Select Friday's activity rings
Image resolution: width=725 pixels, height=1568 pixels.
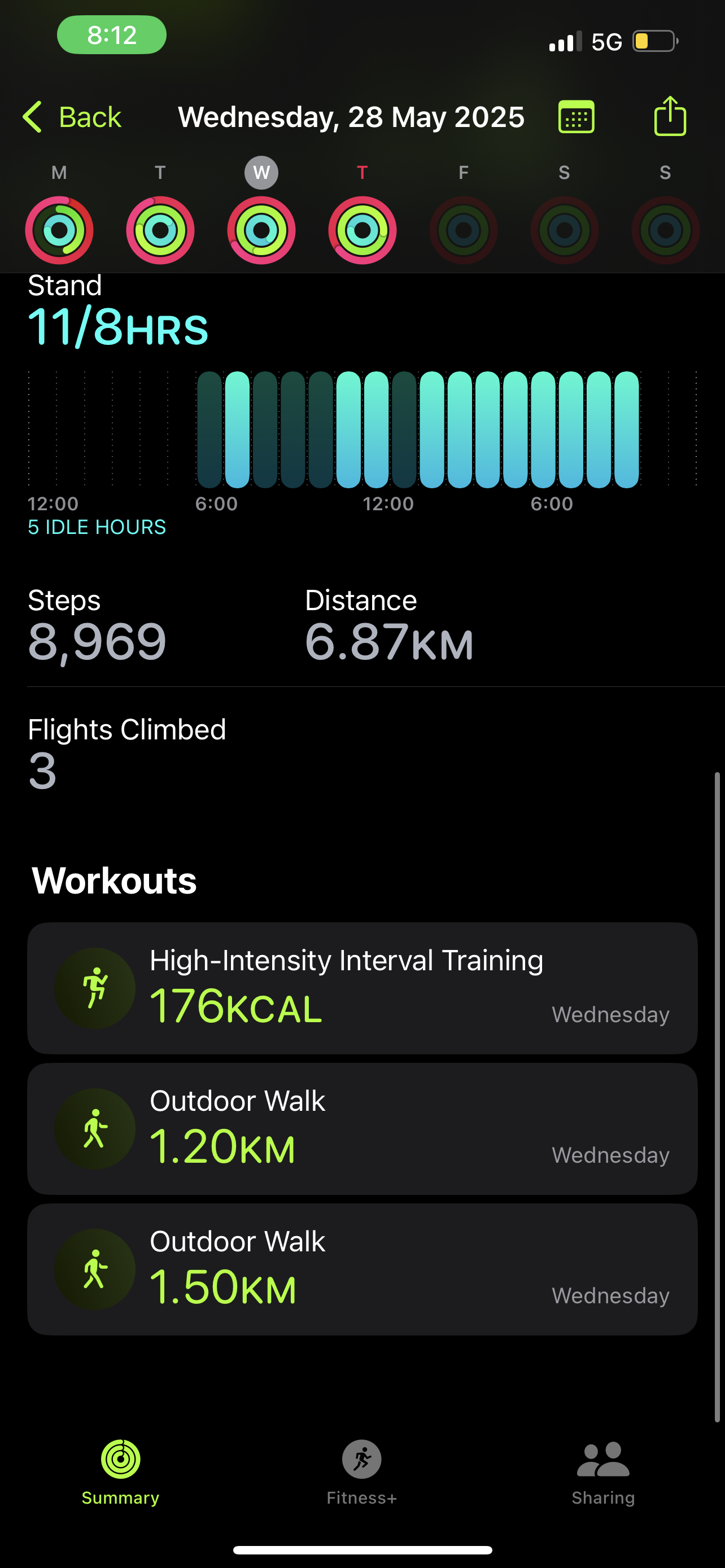point(463,230)
